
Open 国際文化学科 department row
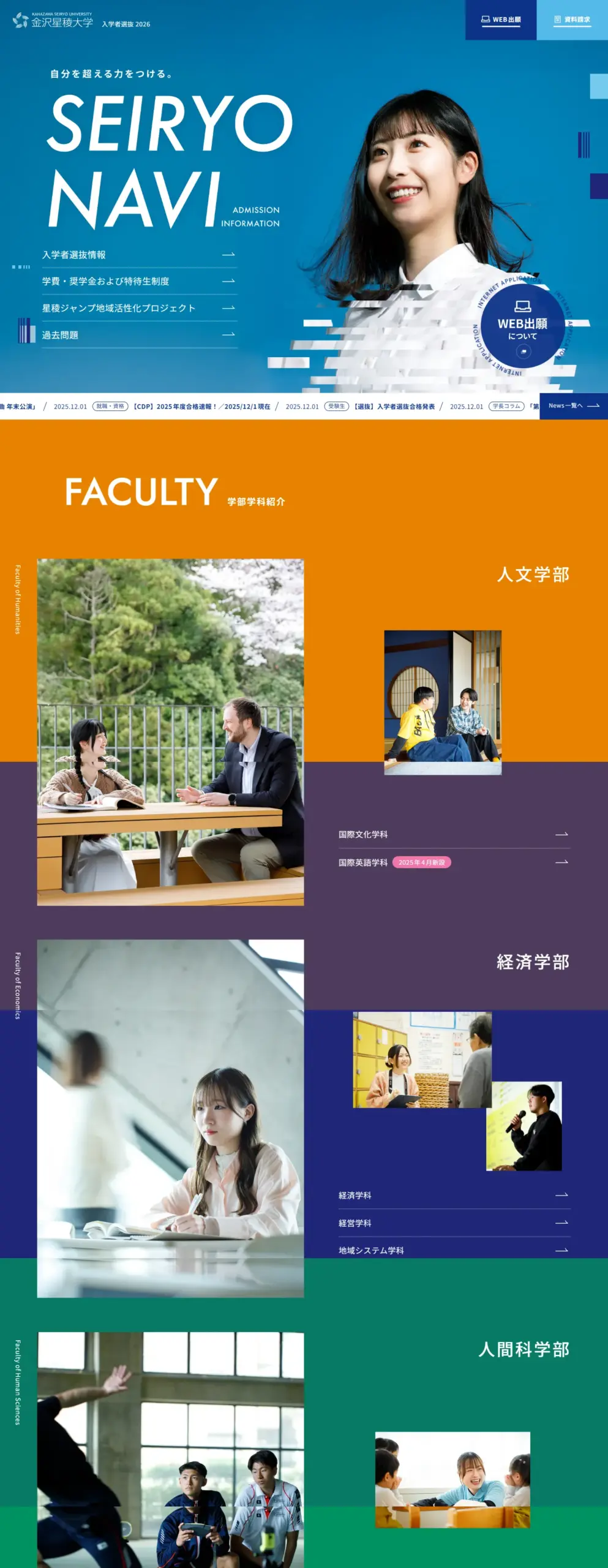[x=454, y=834]
